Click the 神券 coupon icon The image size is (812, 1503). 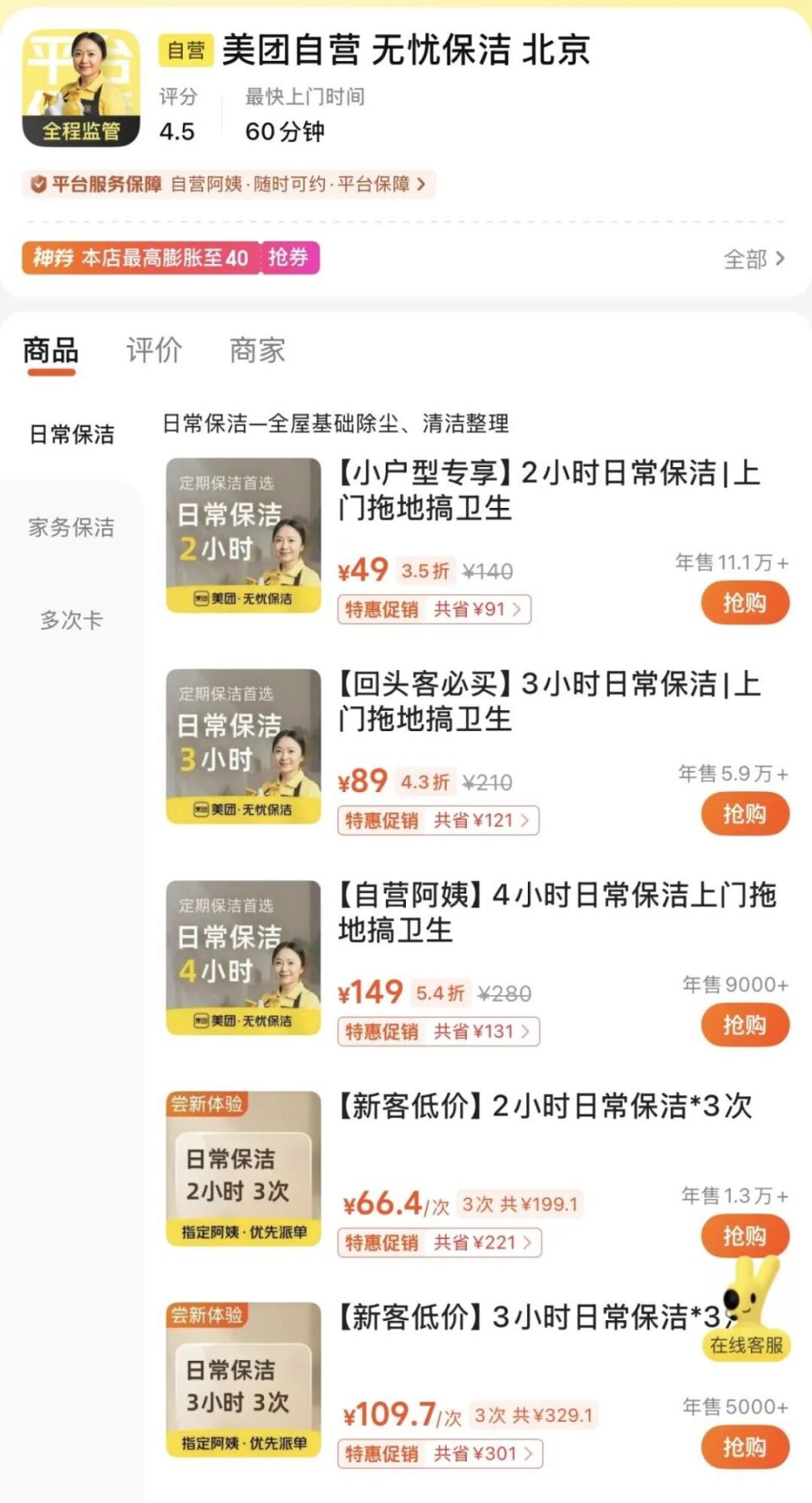(x=51, y=258)
